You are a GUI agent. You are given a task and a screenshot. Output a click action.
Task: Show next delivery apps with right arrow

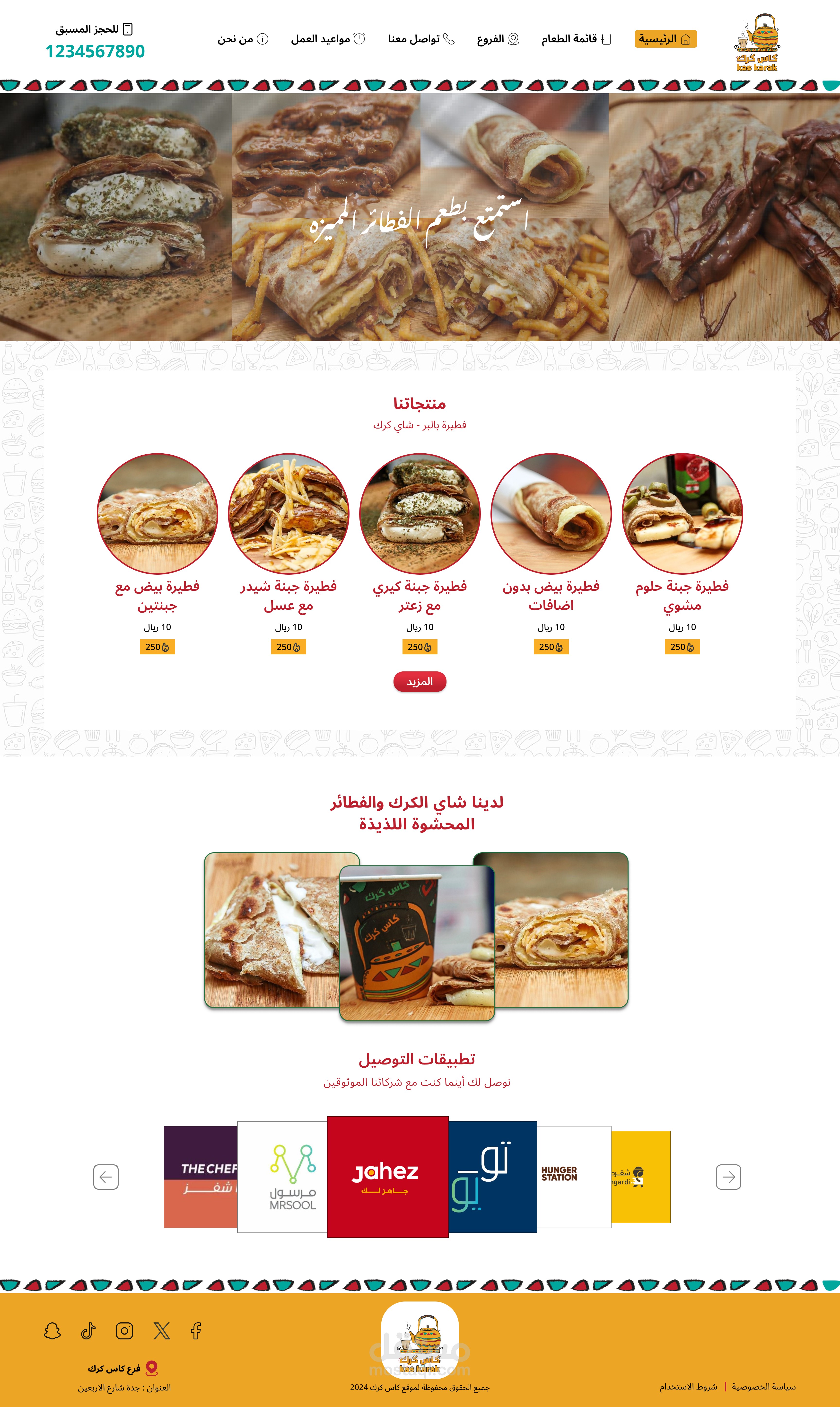[728, 1177]
